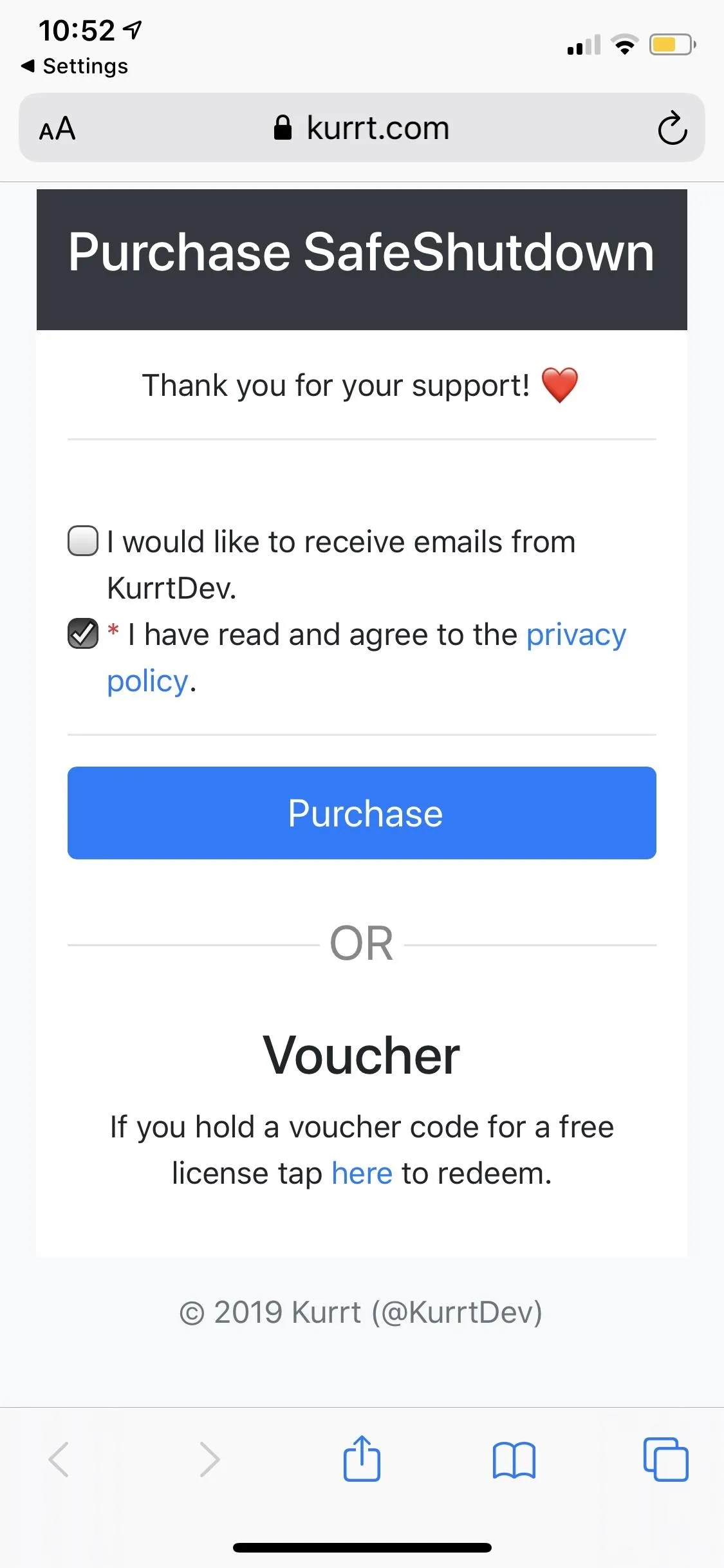Share this page using the share icon
The width and height of the screenshot is (724, 1568).
point(362,1459)
